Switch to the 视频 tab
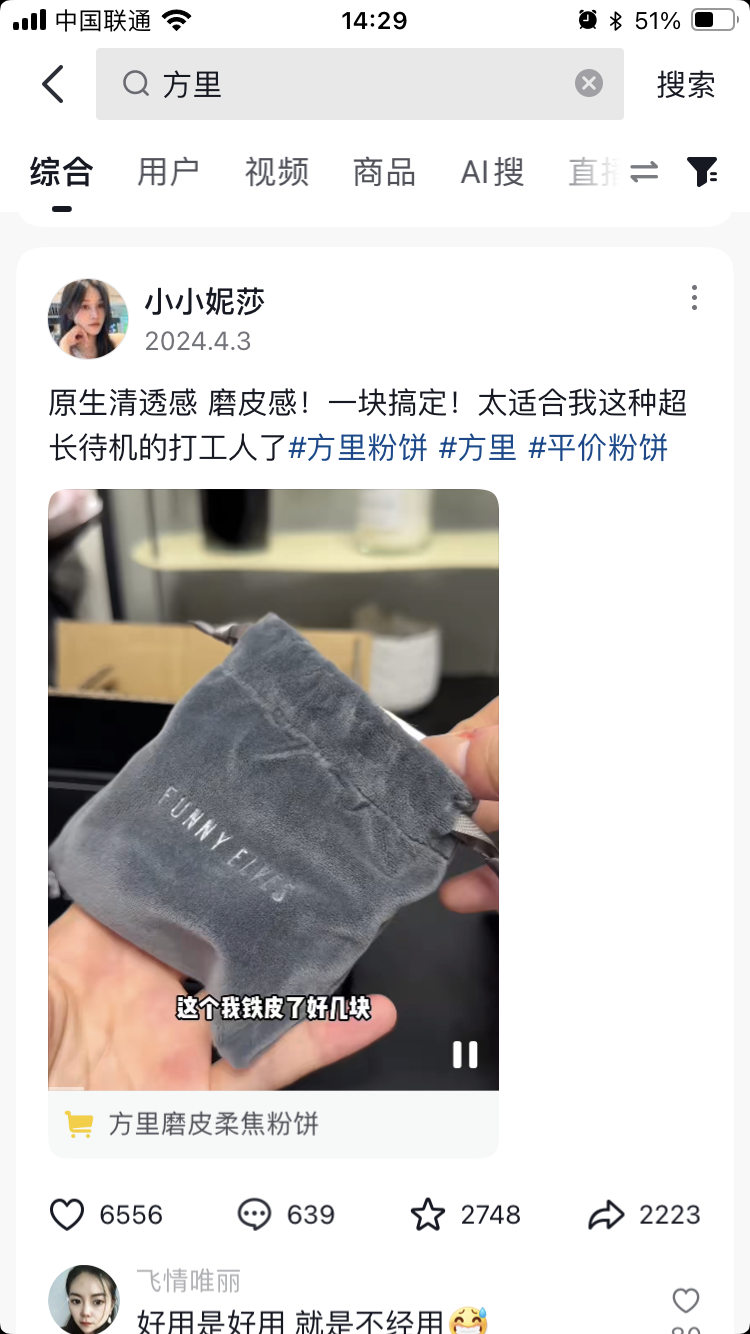Image resolution: width=750 pixels, height=1334 pixels. pyautogui.click(x=277, y=172)
